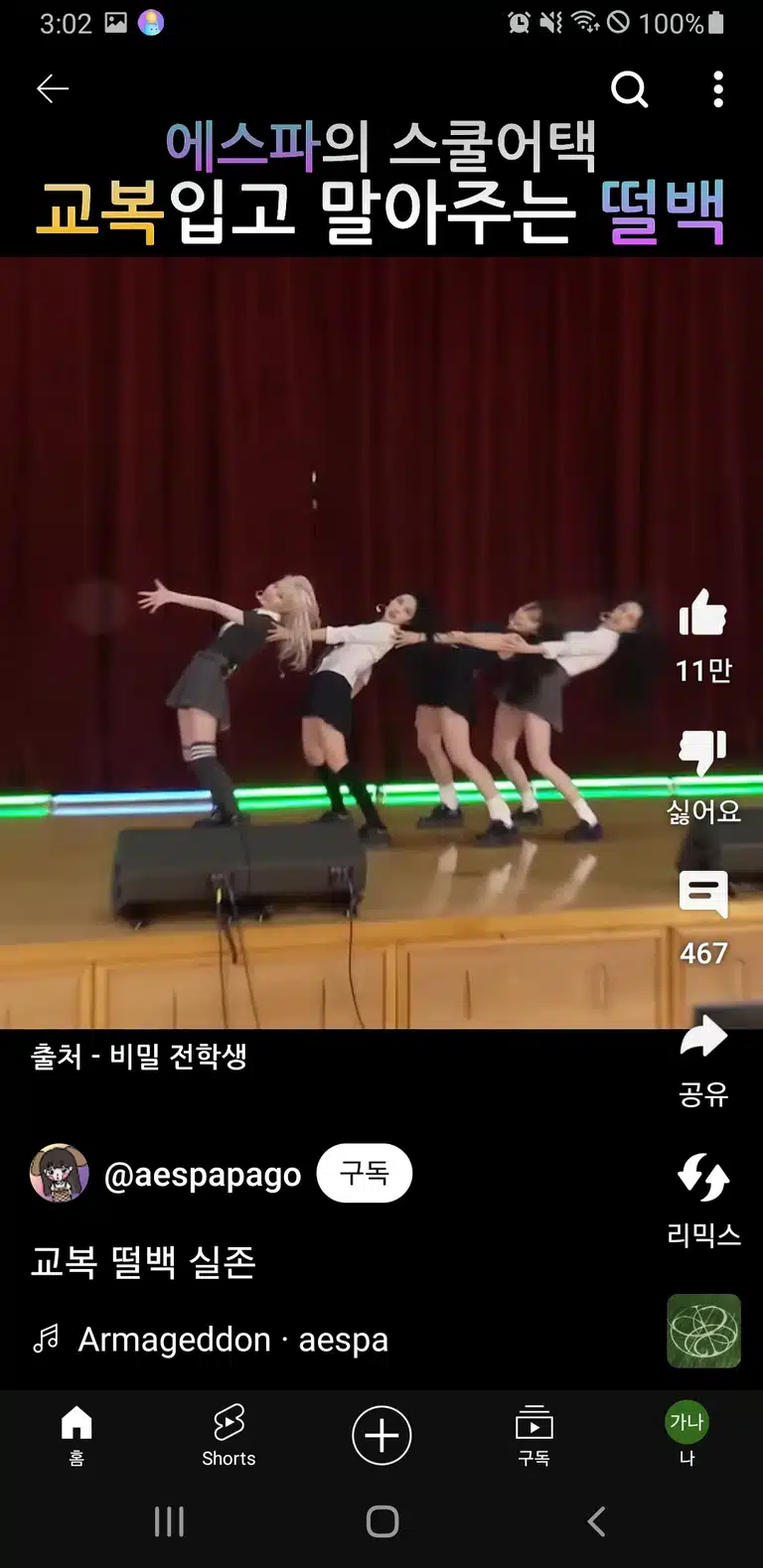Go back using the top-left arrow

pyautogui.click(x=53, y=89)
